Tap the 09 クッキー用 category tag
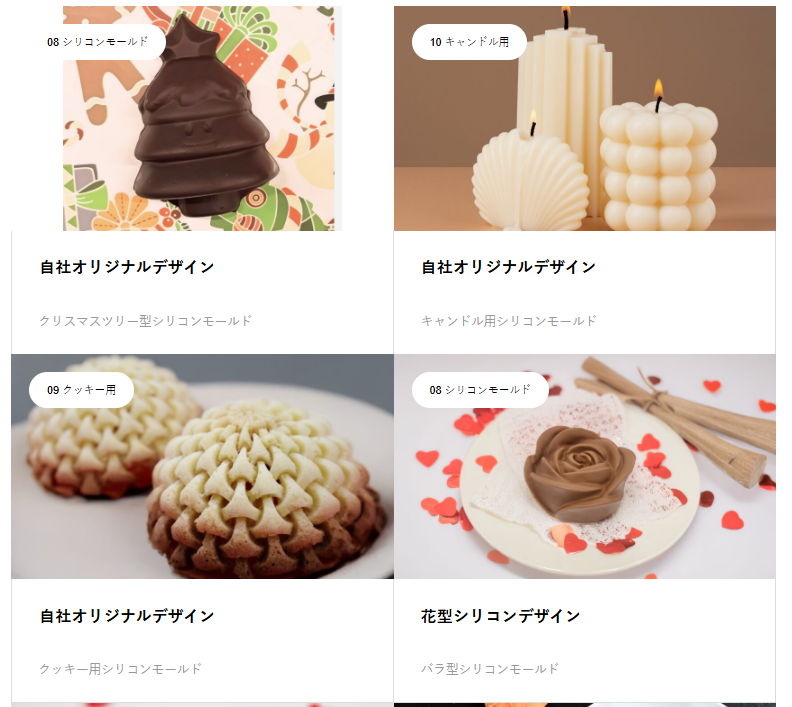This screenshot has width=792, height=707. pyautogui.click(x=82, y=390)
